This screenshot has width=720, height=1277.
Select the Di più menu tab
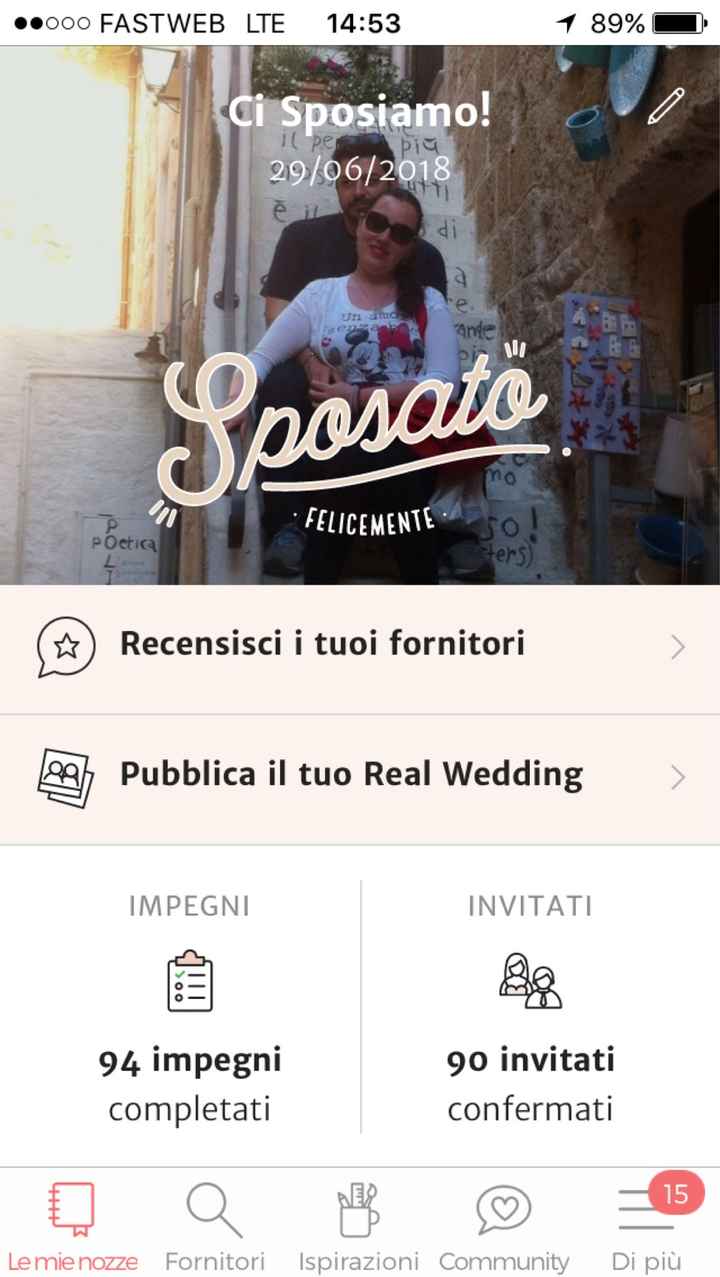[646, 1226]
